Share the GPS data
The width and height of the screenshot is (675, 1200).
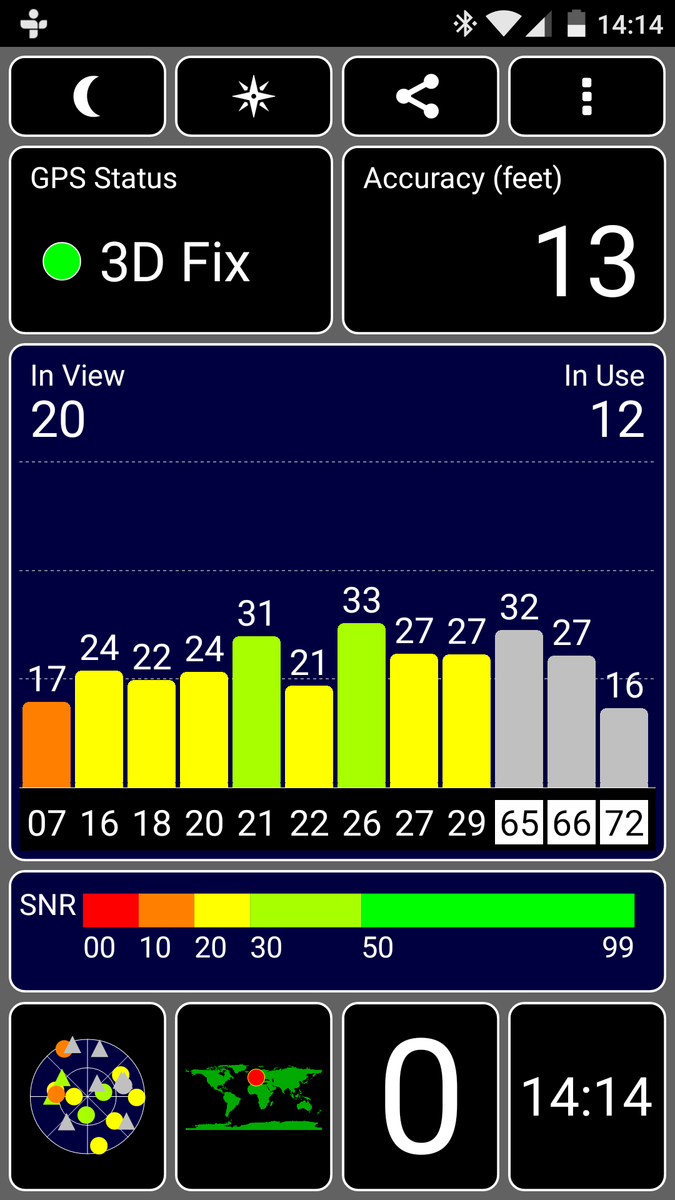[420, 96]
